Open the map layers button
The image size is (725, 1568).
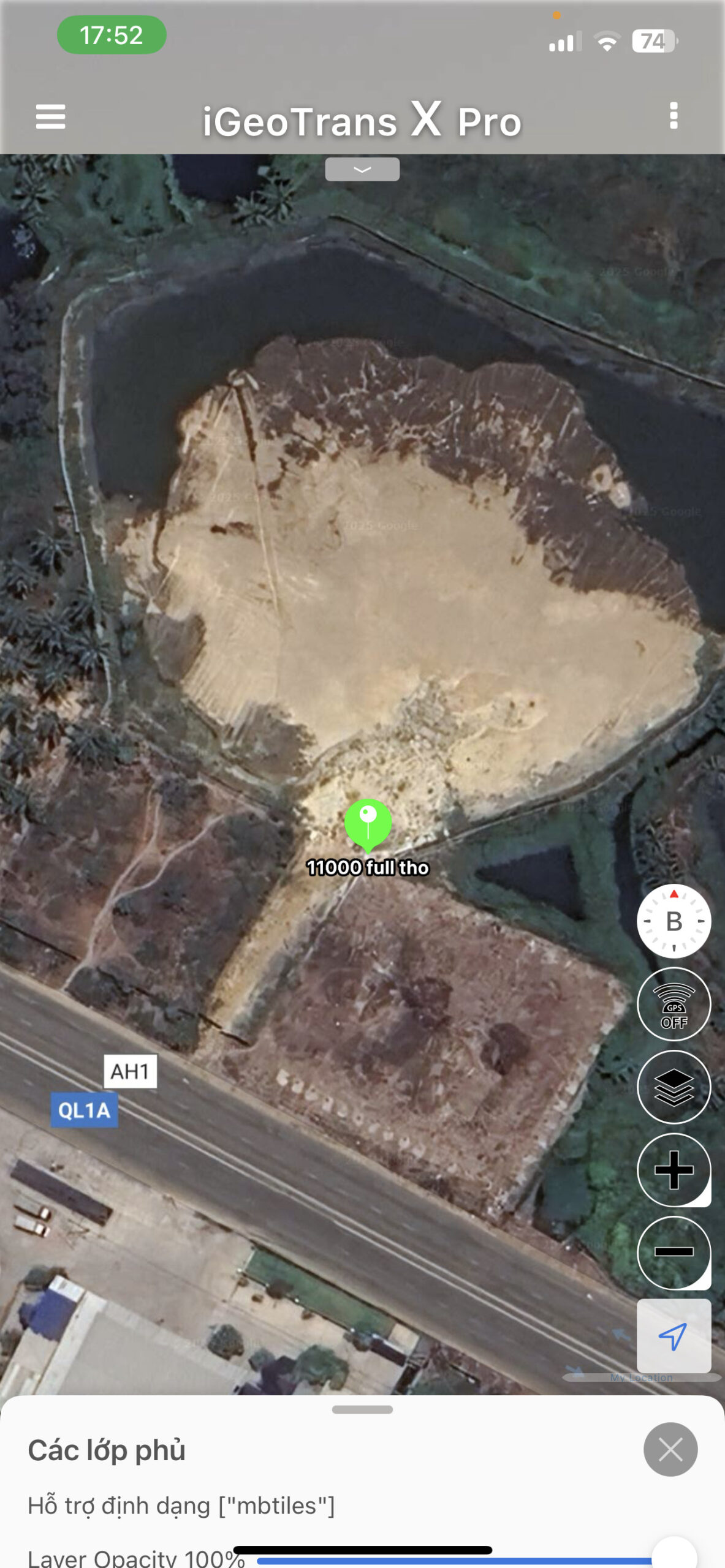point(674,1087)
